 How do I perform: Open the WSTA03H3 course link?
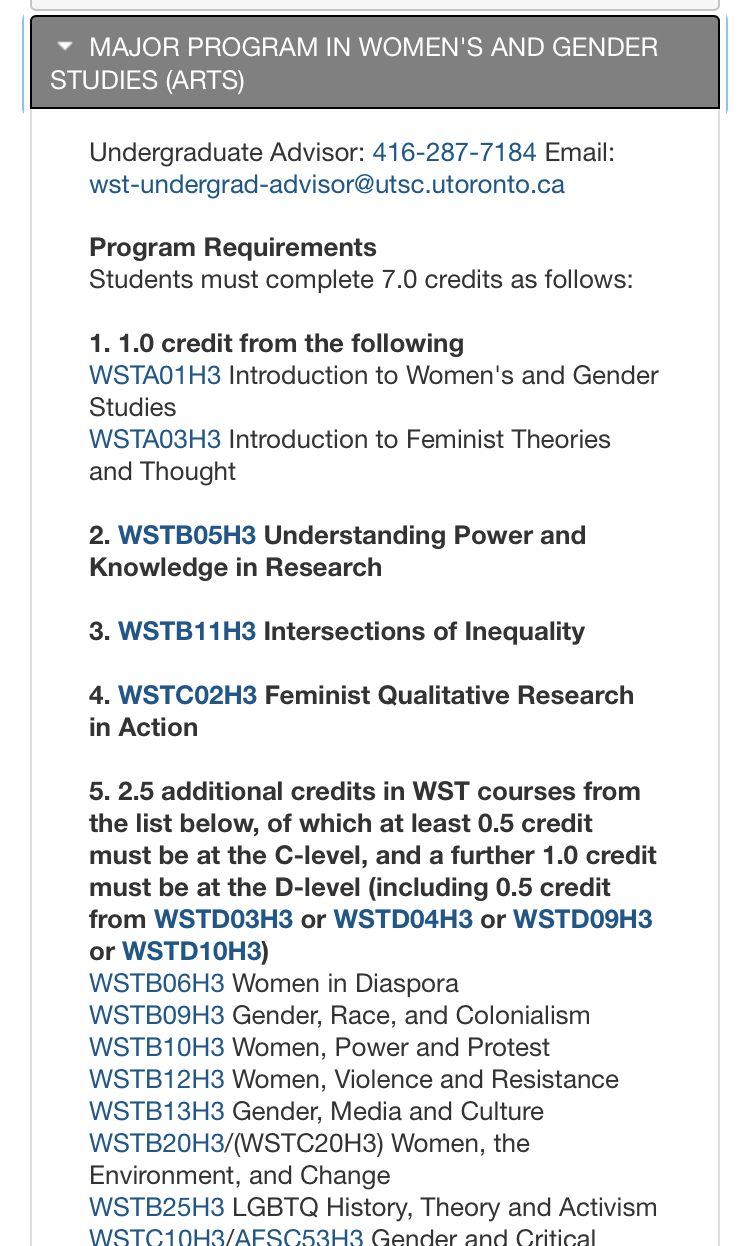pos(155,440)
